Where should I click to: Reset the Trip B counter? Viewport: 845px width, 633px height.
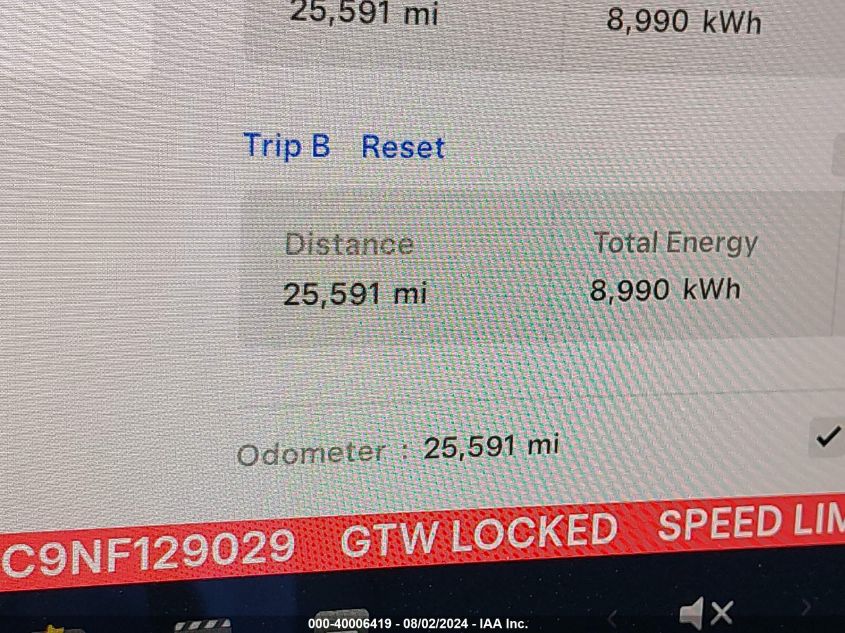point(402,147)
